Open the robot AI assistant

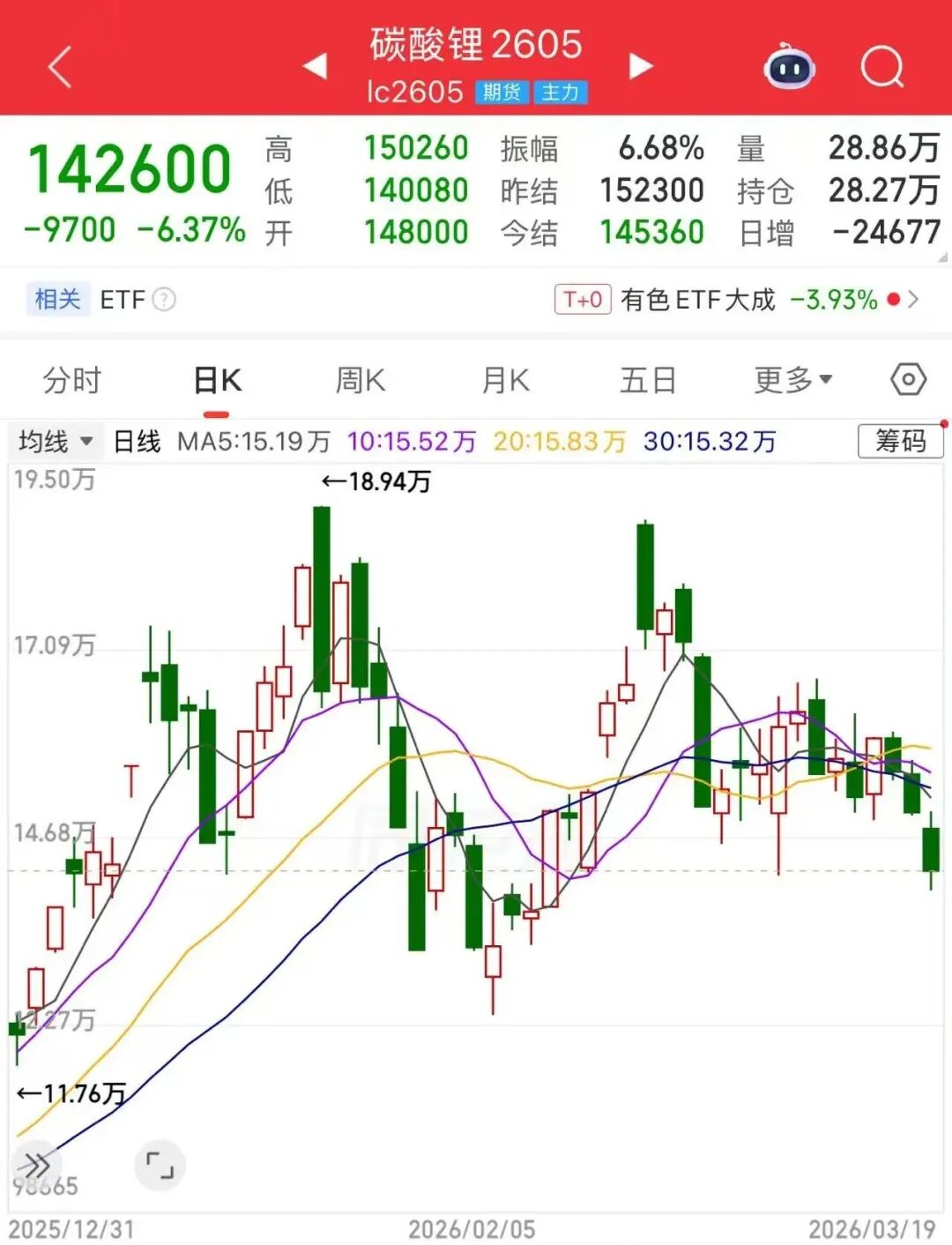[x=789, y=67]
